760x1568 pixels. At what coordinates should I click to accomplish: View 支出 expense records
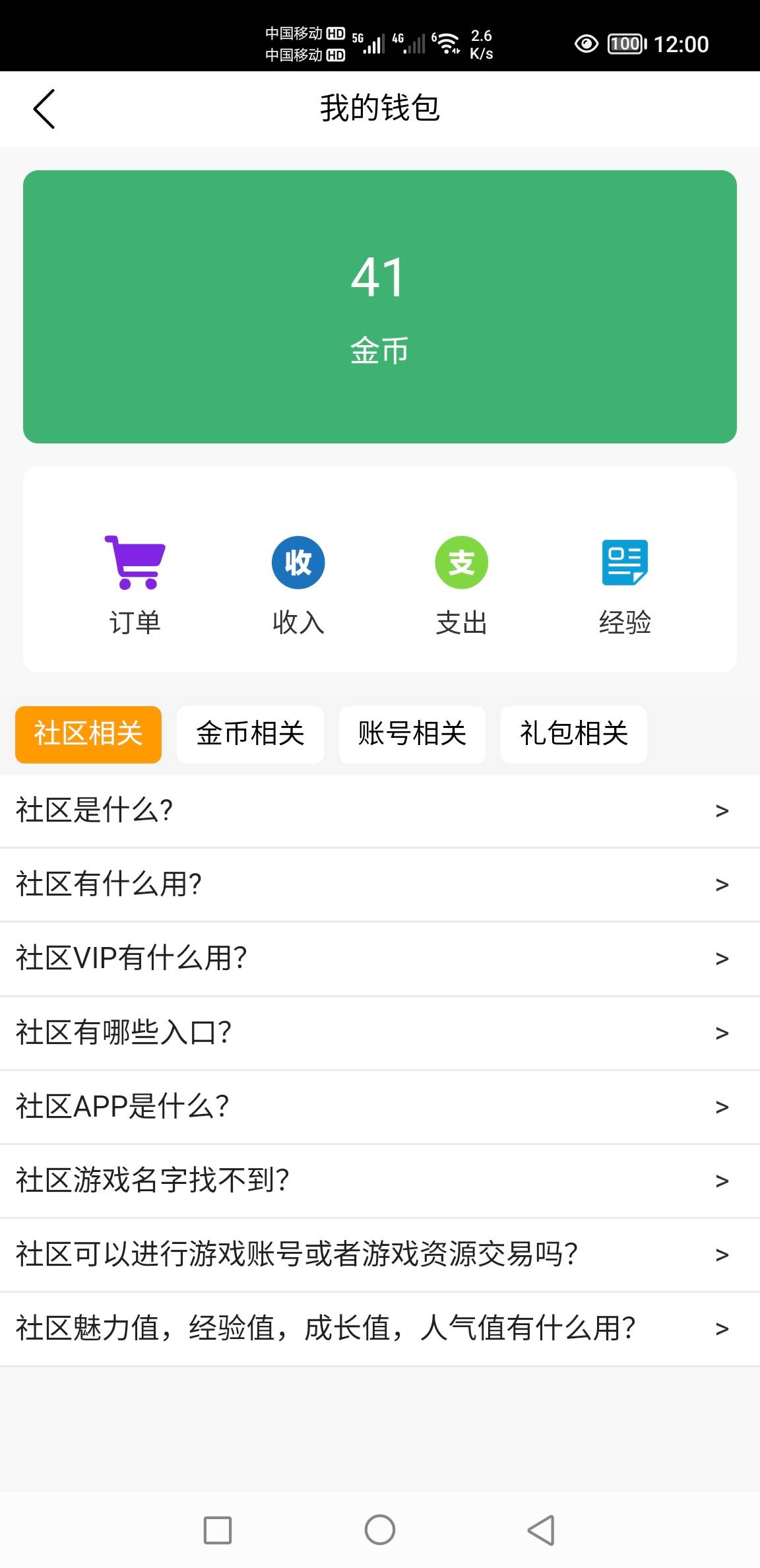[x=461, y=584]
